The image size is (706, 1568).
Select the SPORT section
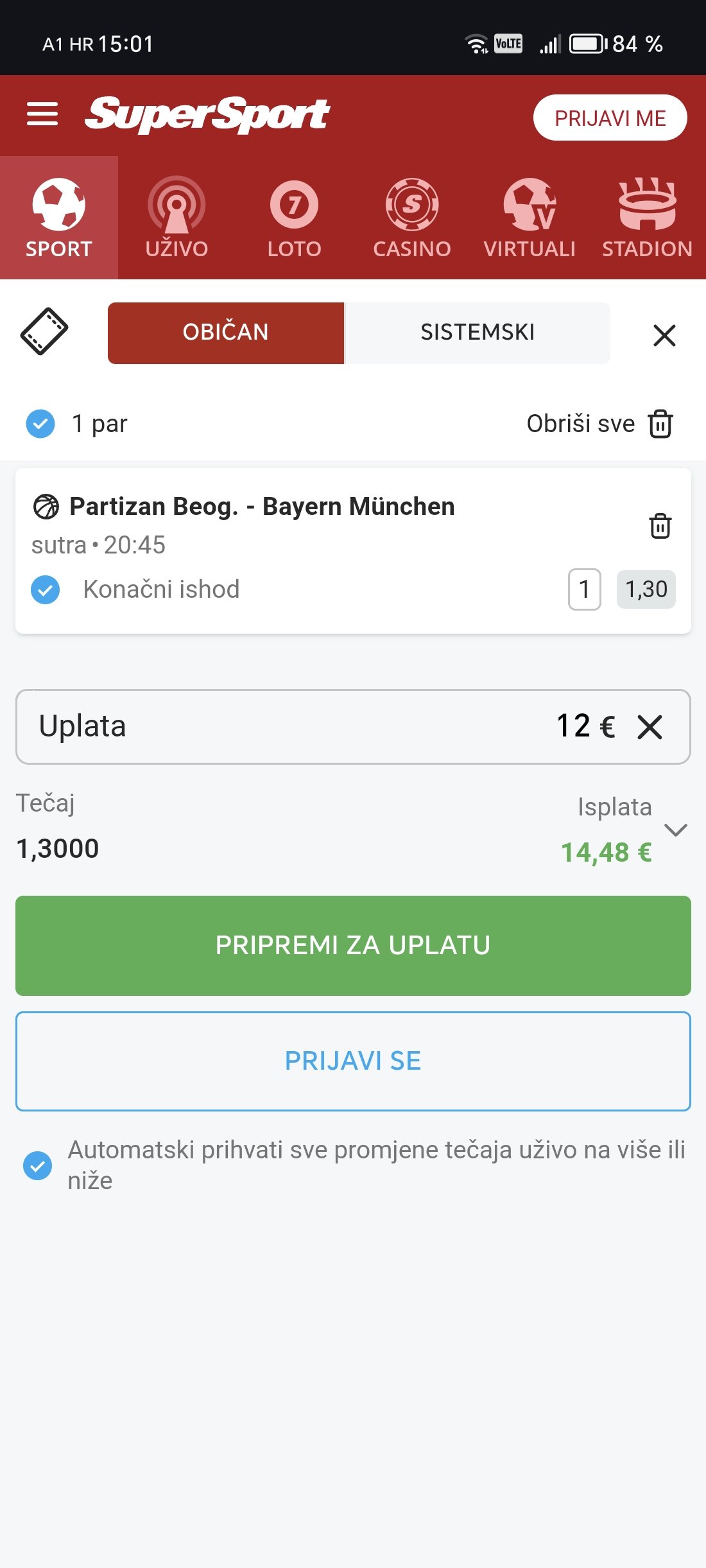[x=59, y=218]
